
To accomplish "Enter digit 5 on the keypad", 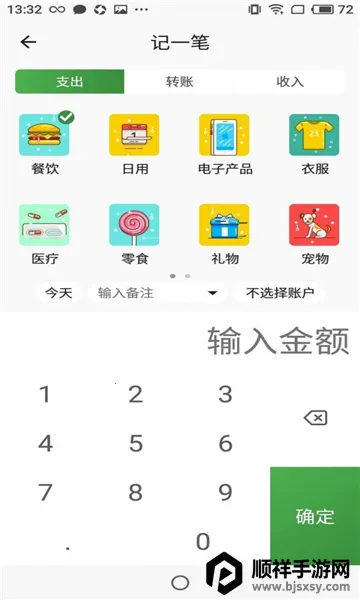I will point(136,443).
